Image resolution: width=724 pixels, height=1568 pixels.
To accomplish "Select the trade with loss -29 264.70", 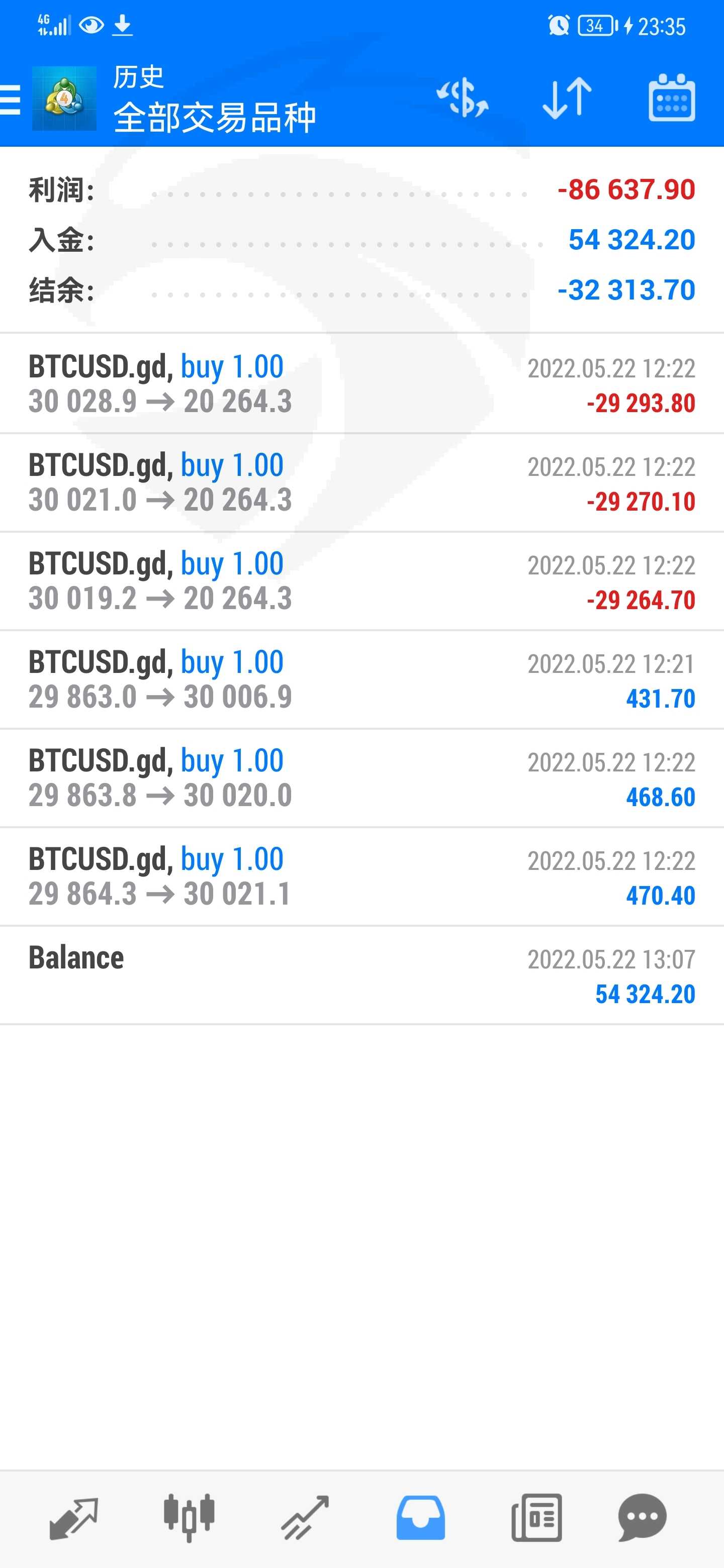I will (x=361, y=581).
